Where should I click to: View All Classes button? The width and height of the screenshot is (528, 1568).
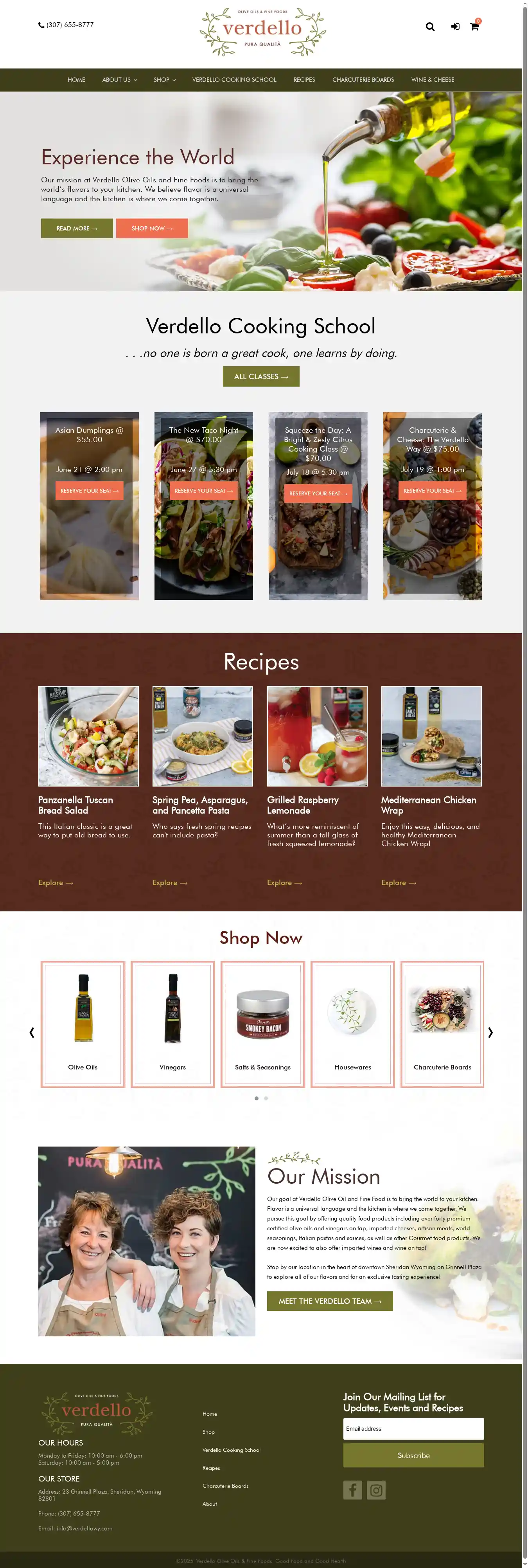point(261,377)
